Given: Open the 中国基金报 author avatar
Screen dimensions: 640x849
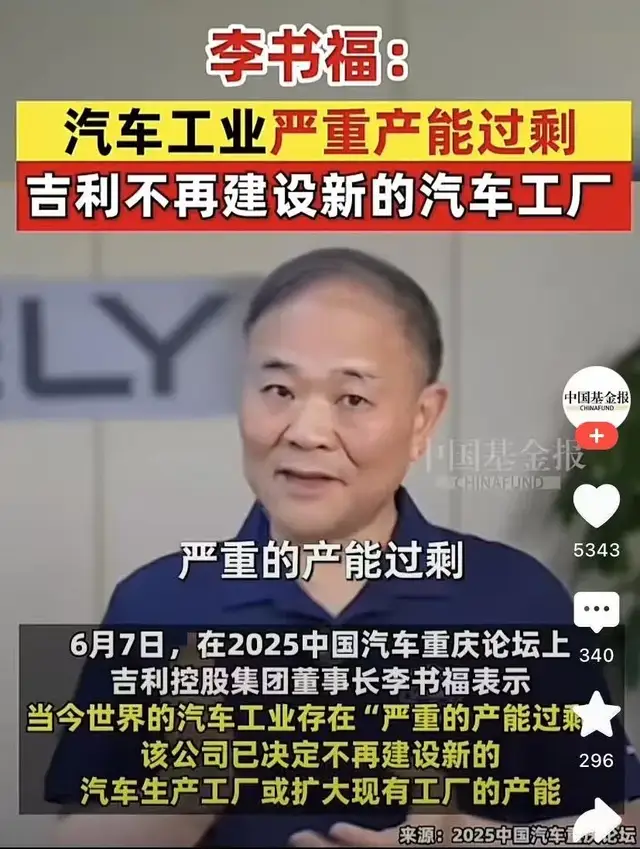Looking at the screenshot, I should (596, 400).
